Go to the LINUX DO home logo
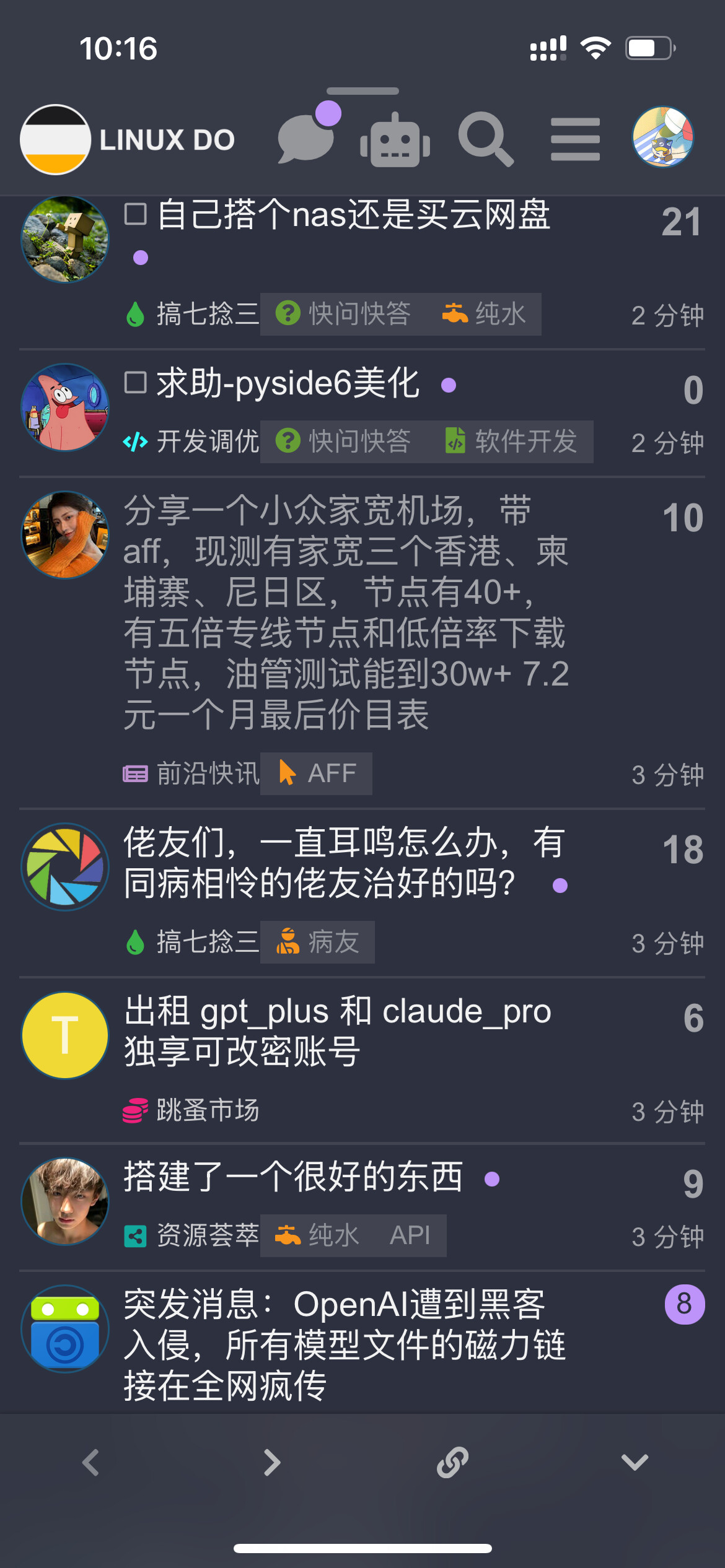 [128, 139]
